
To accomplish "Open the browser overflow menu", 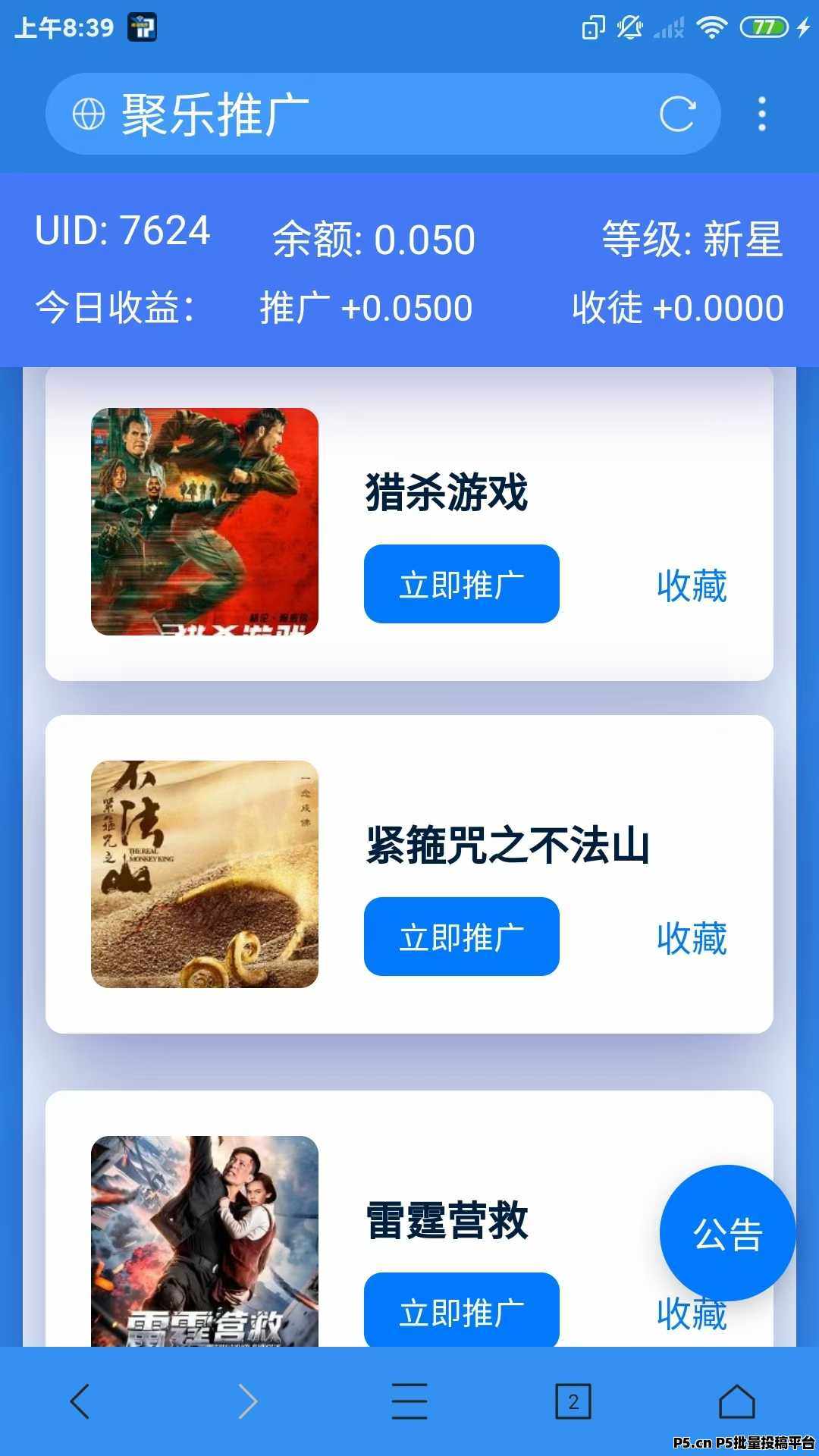I will click(762, 115).
